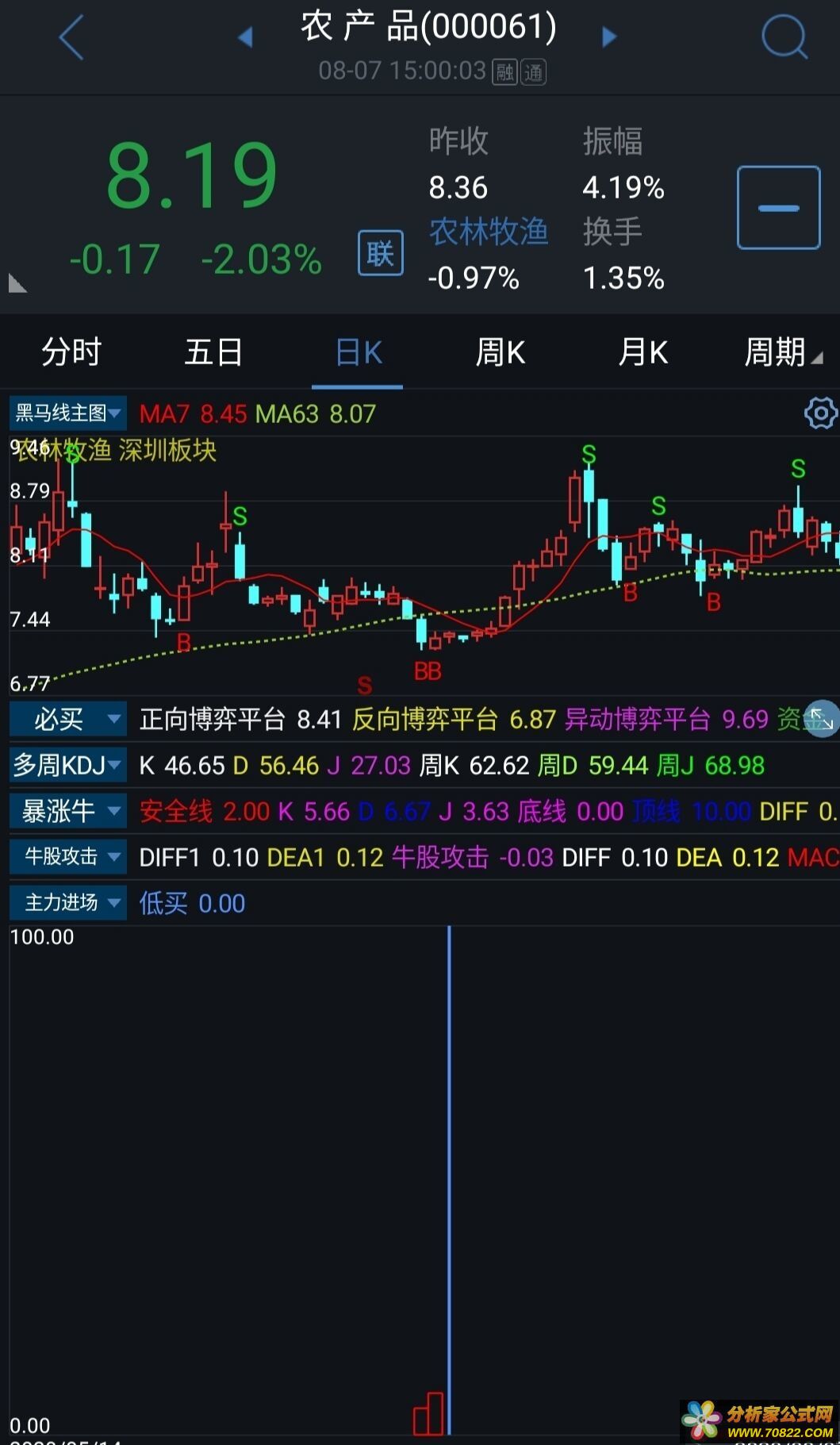The width and height of the screenshot is (840, 1445).
Task: Open the 农林牧渔 sector link
Action: tap(489, 232)
